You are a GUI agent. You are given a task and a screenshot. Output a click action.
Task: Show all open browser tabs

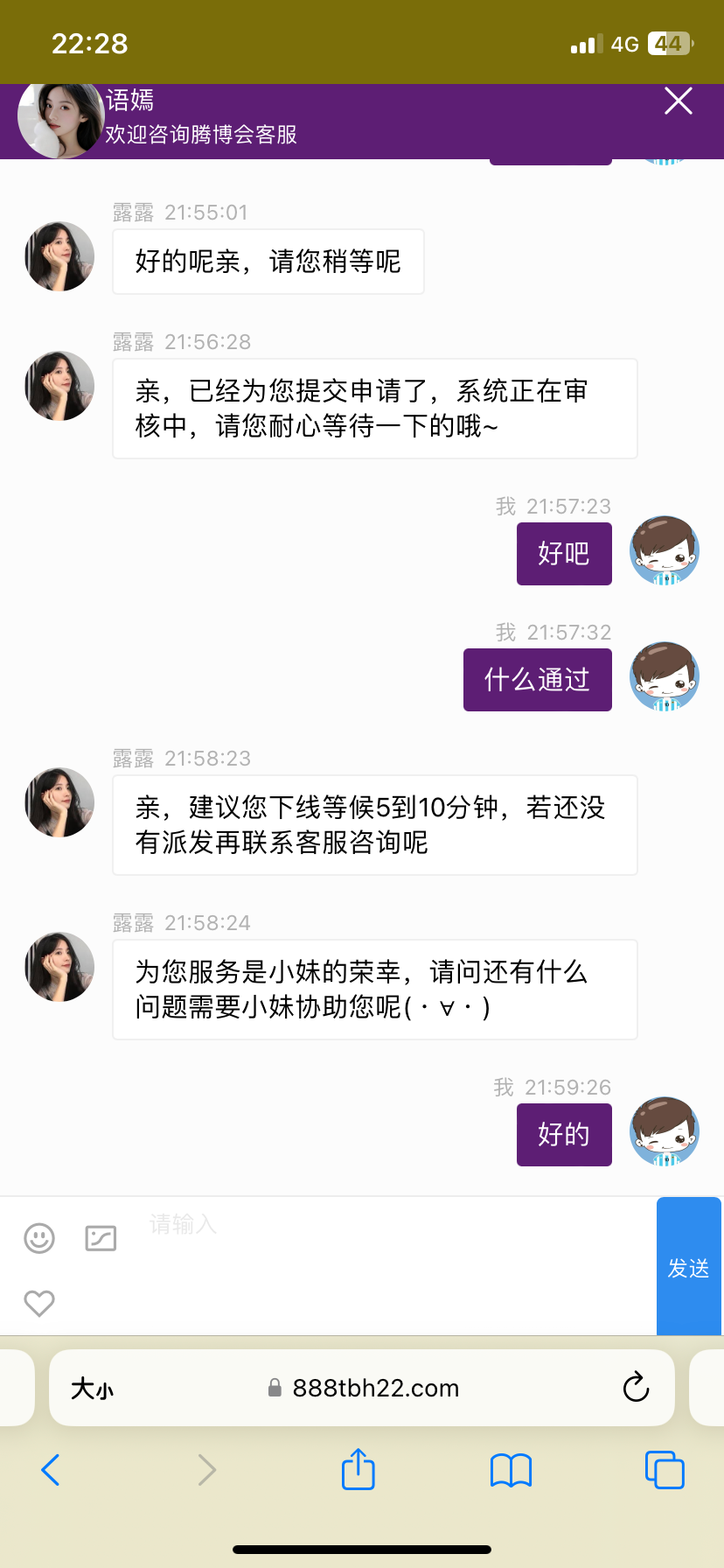pyautogui.click(x=664, y=1470)
